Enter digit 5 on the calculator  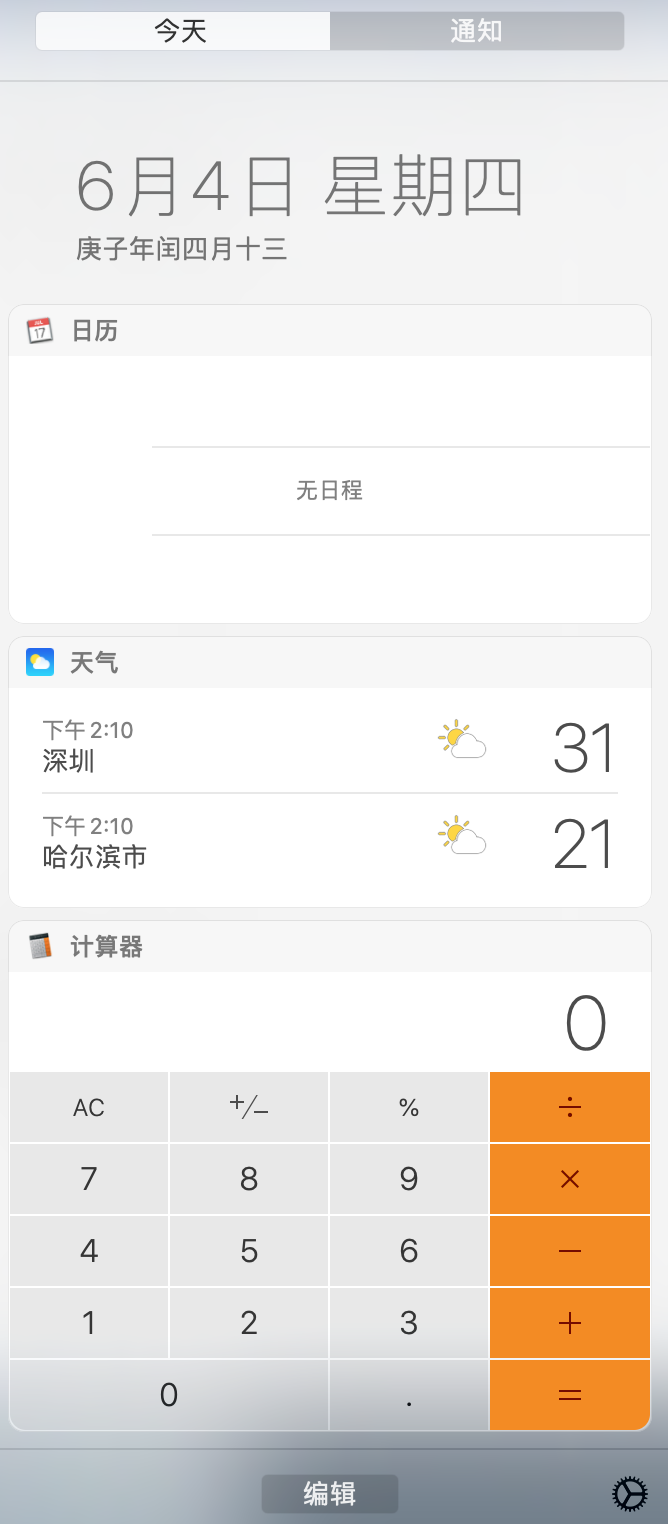click(249, 1251)
